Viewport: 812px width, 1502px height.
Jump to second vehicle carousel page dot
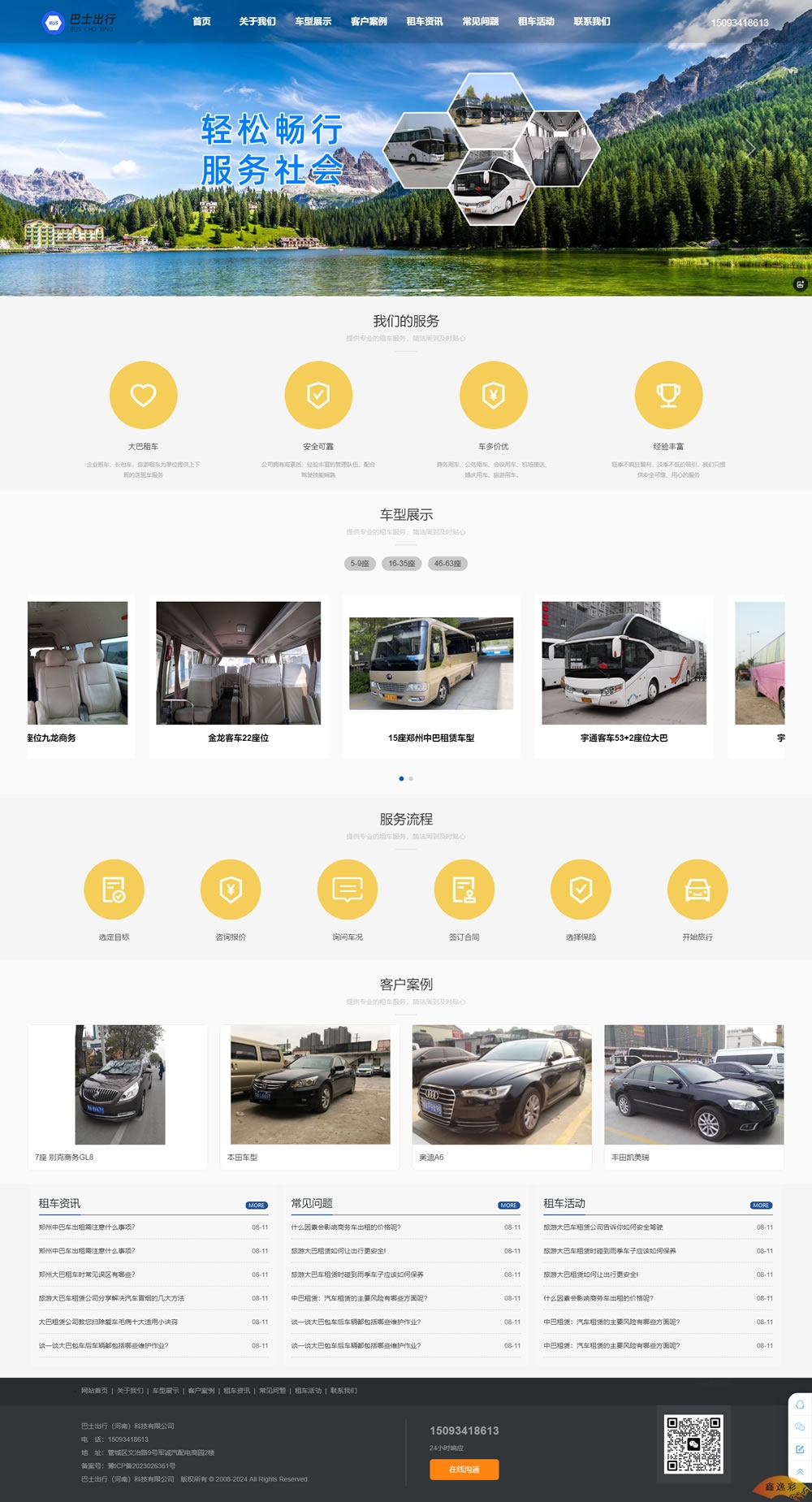tap(411, 779)
